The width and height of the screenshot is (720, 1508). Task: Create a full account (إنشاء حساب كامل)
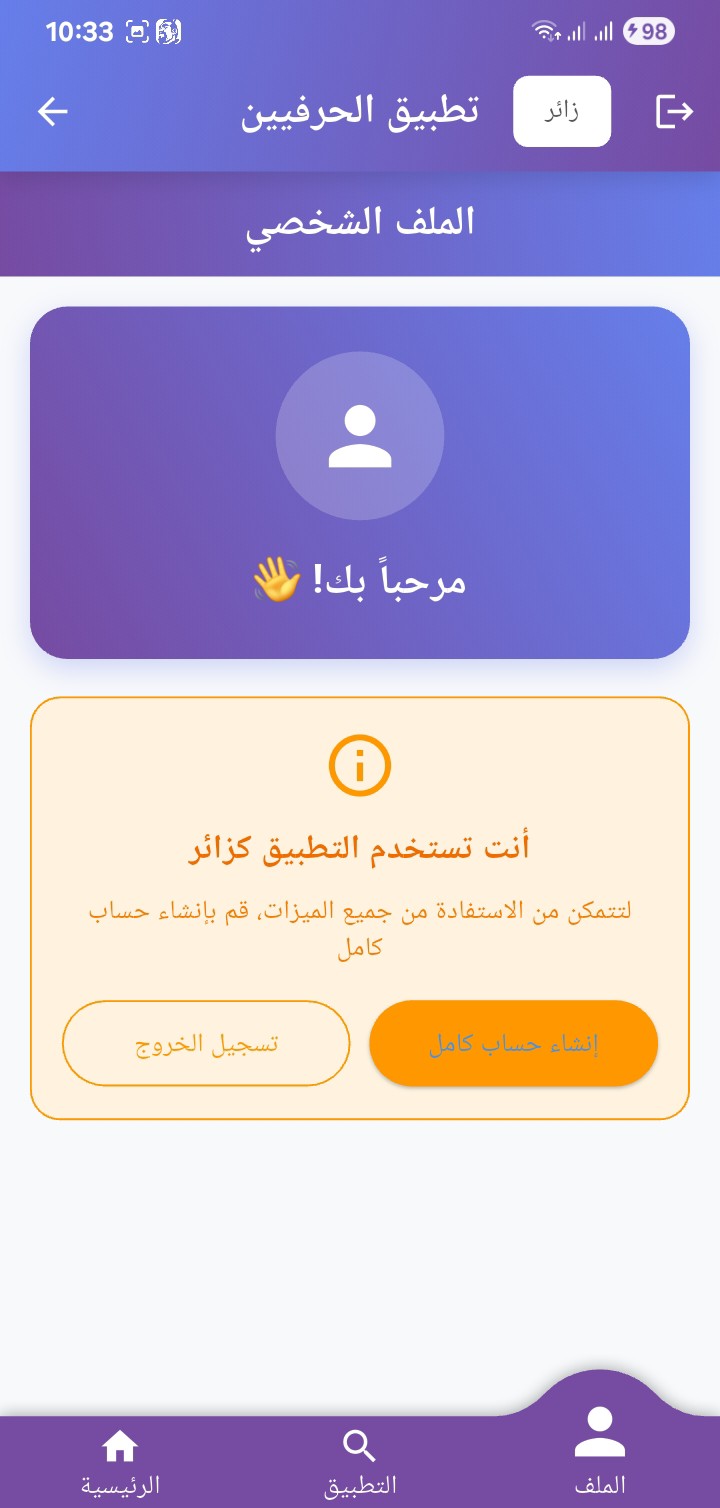[513, 1043]
